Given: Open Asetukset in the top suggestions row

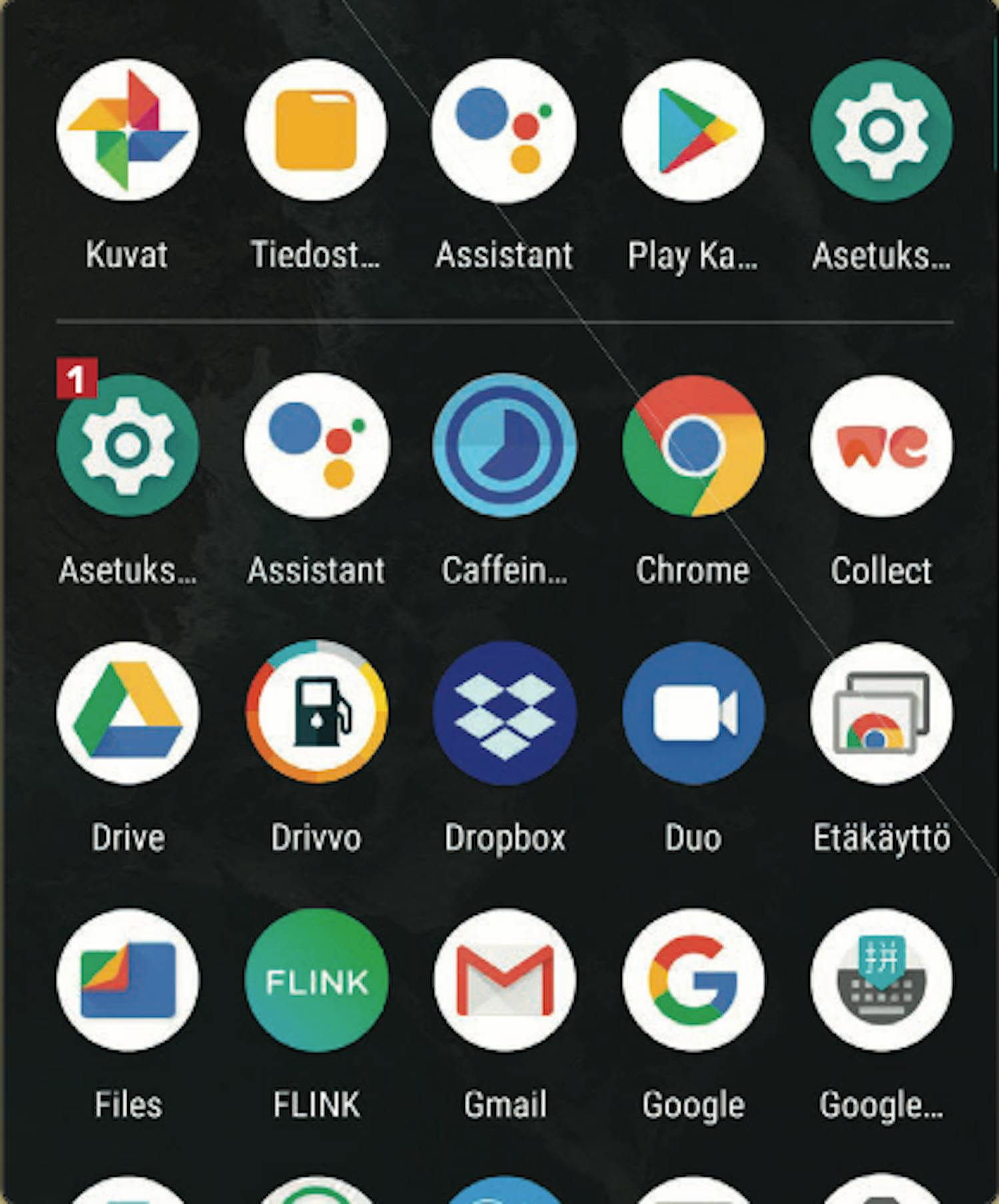Looking at the screenshot, I should [881, 131].
